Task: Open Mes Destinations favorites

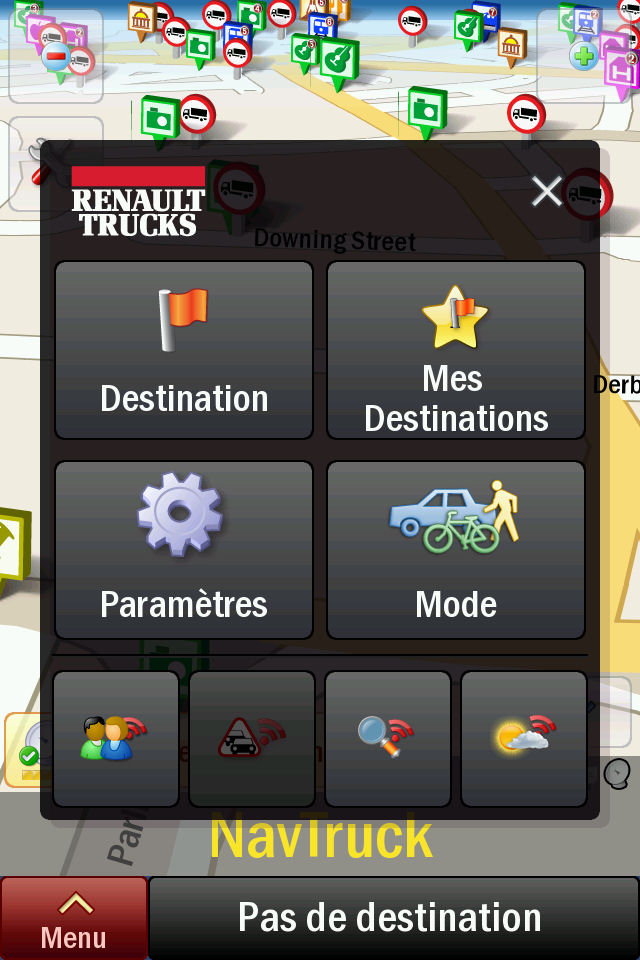Action: point(456,350)
